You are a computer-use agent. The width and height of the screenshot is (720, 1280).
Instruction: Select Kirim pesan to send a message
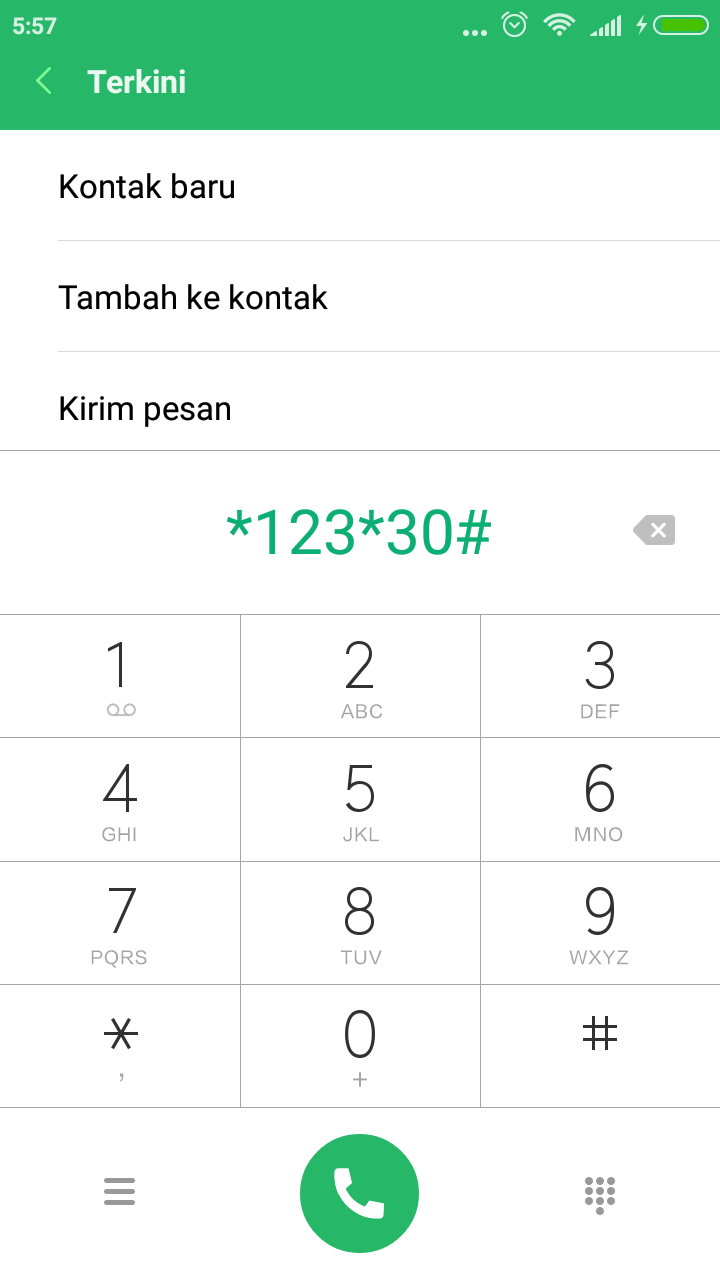click(x=145, y=408)
